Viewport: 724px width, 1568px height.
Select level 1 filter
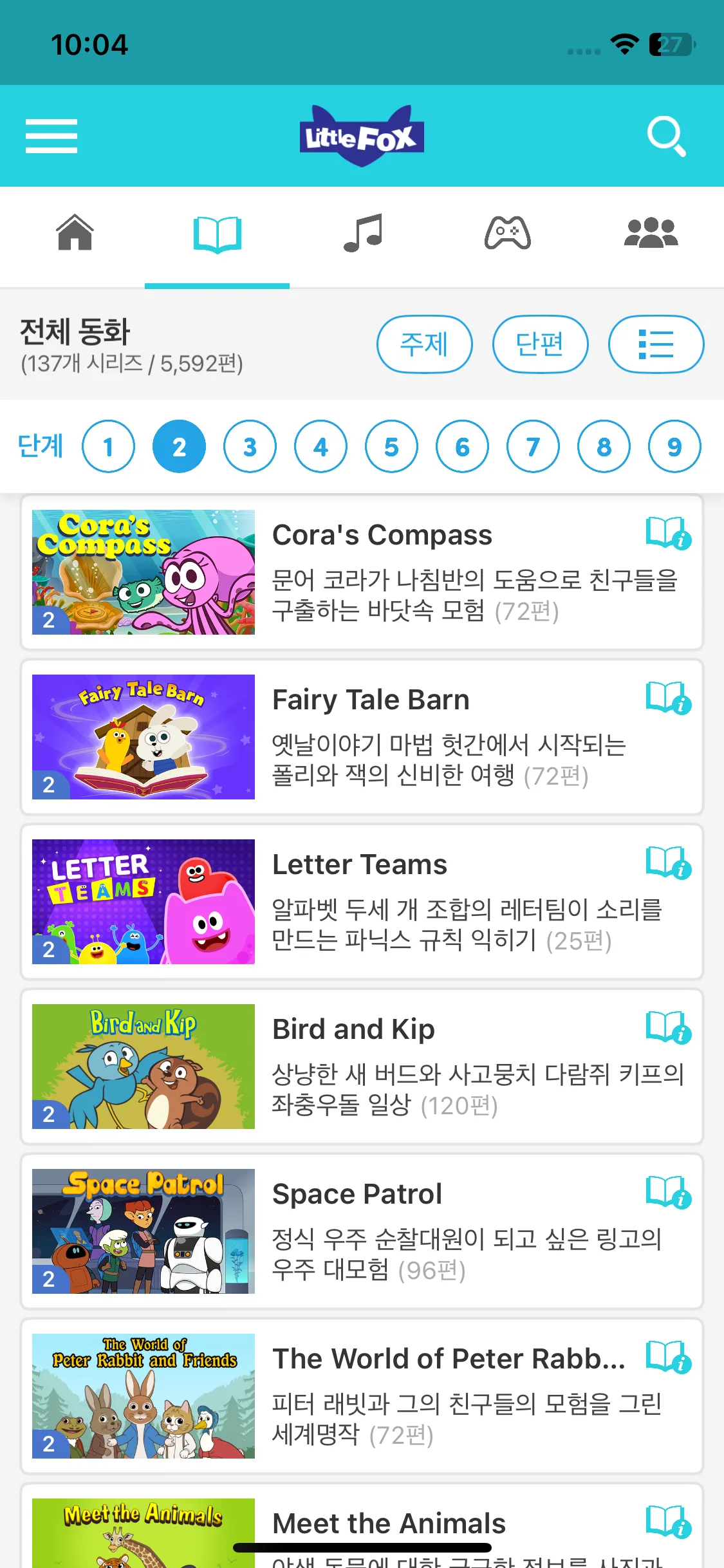point(109,446)
